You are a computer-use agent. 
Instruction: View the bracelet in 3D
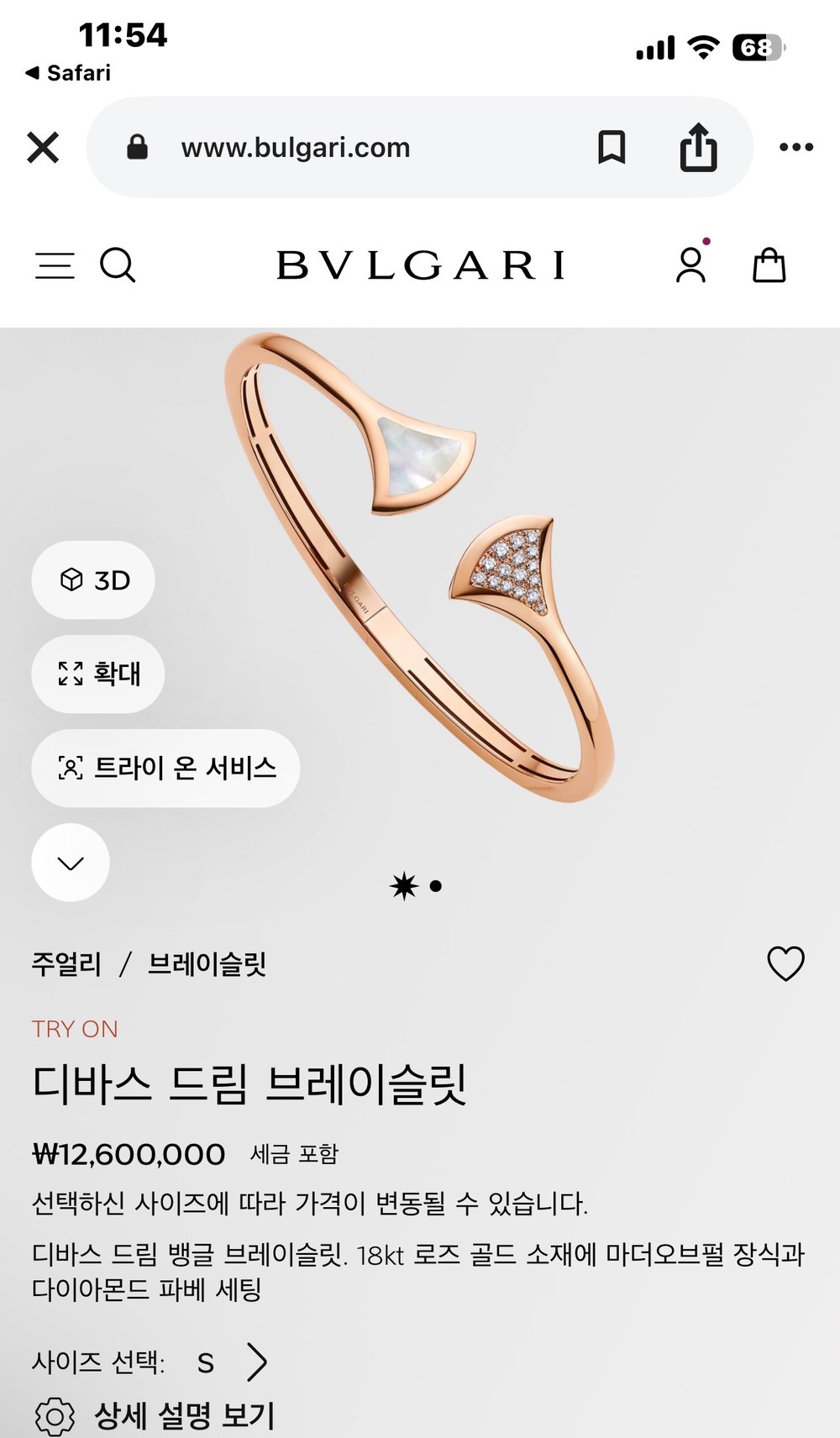pos(93,580)
